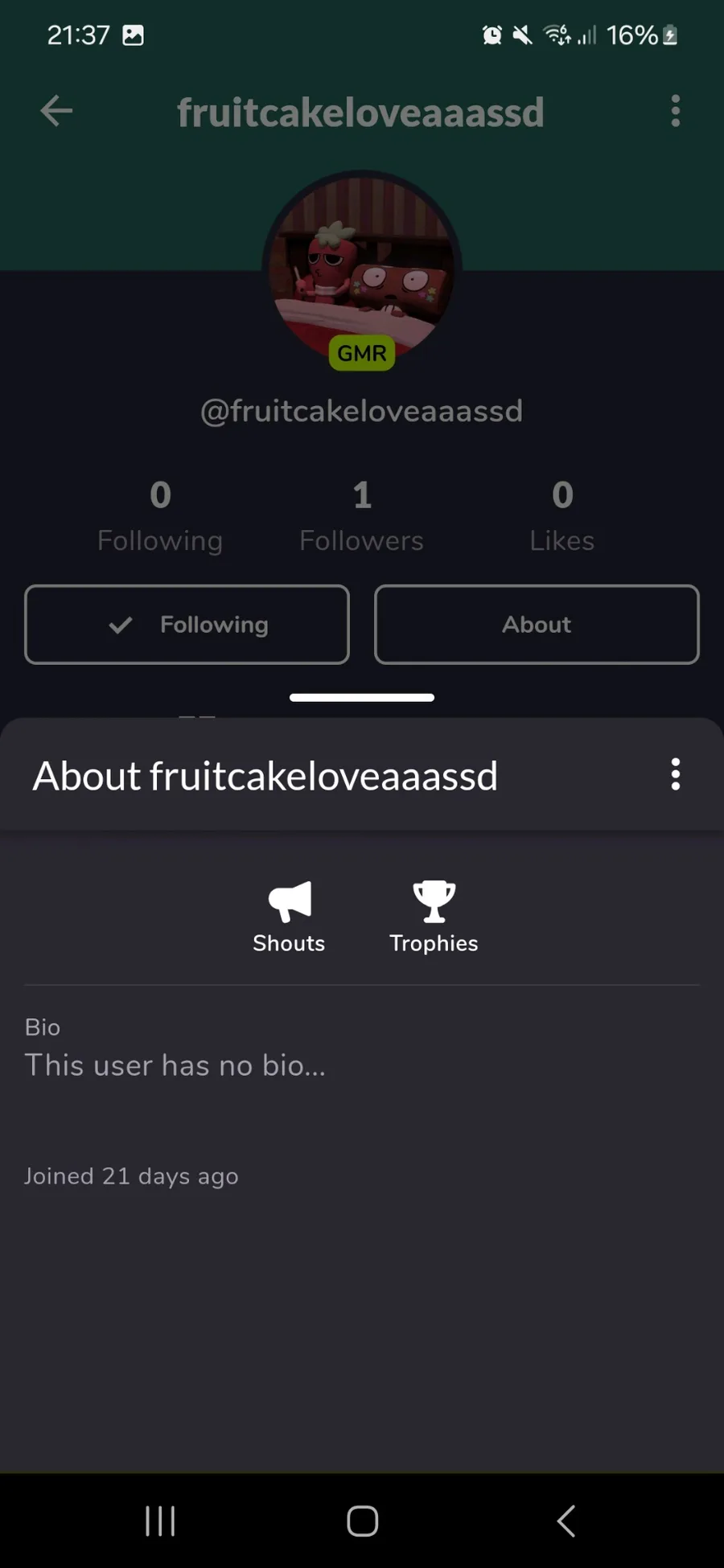Go to the system home screen

[x=362, y=1521]
